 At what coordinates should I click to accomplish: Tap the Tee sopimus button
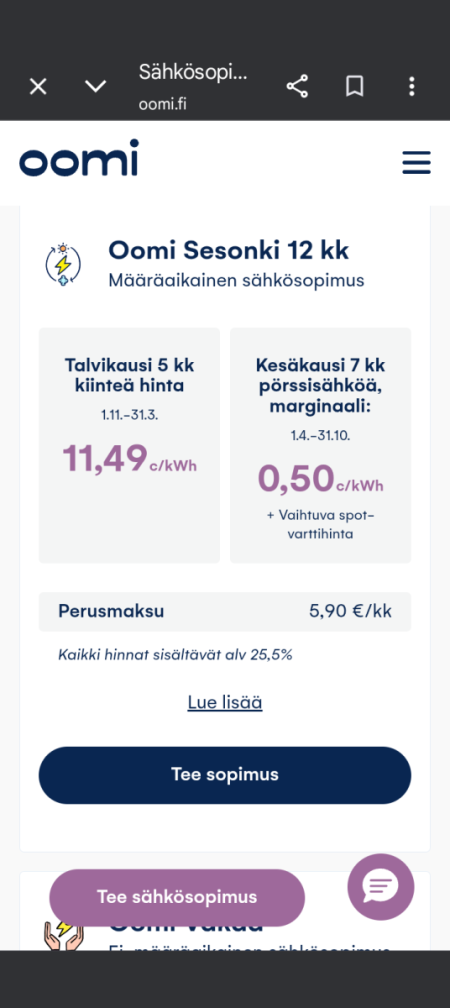point(225,775)
